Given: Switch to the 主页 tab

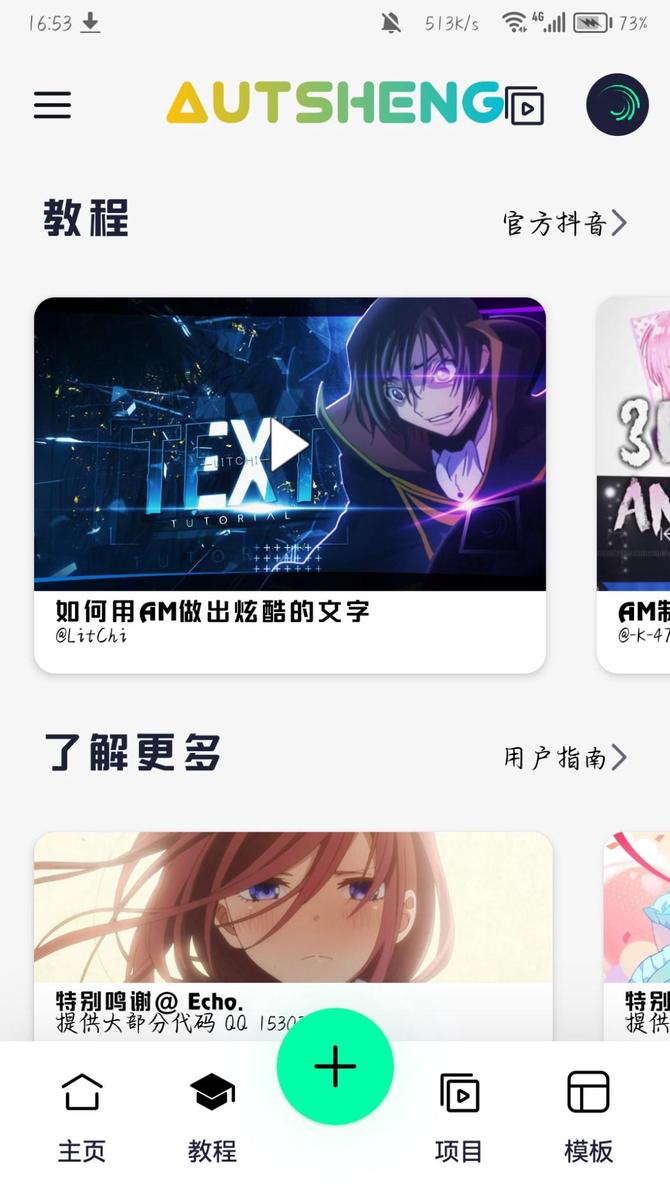Looking at the screenshot, I should click(82, 1117).
